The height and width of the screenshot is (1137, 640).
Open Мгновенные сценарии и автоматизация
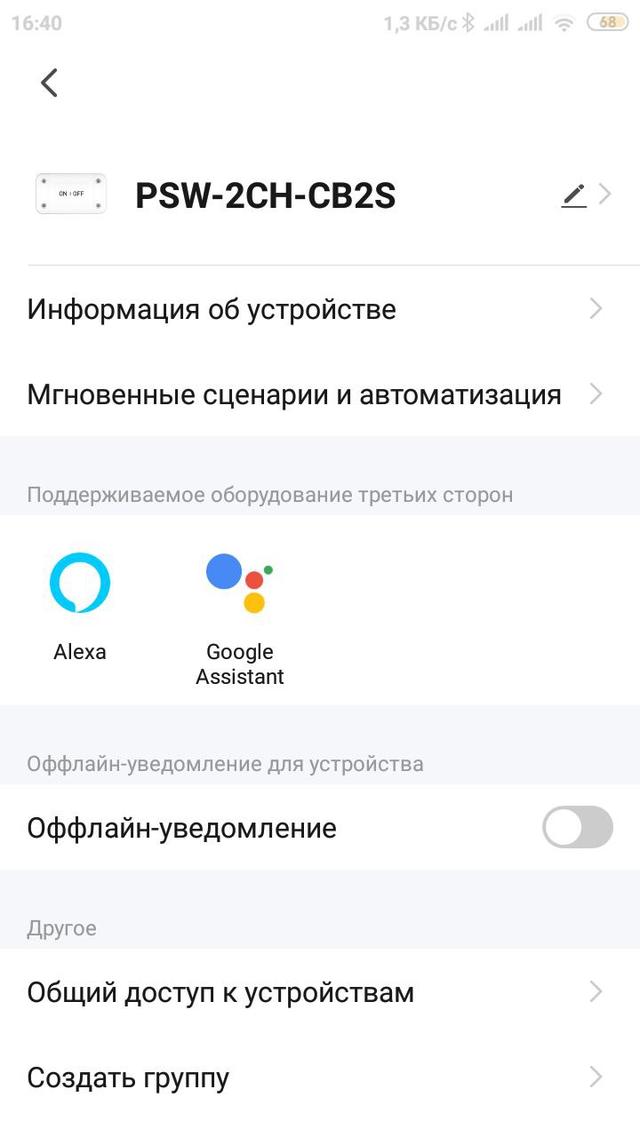[x=319, y=394]
